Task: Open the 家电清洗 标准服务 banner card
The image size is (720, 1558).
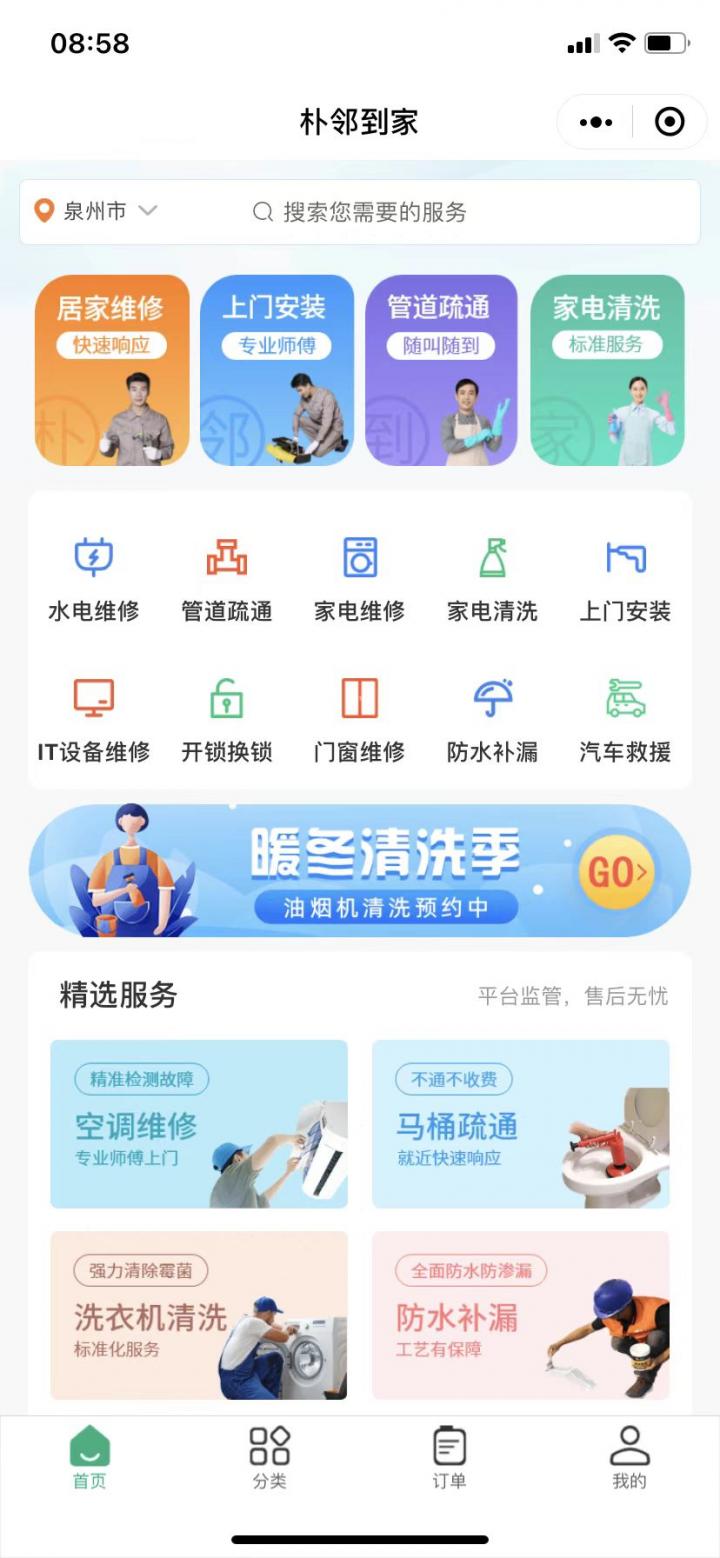Action: [607, 370]
